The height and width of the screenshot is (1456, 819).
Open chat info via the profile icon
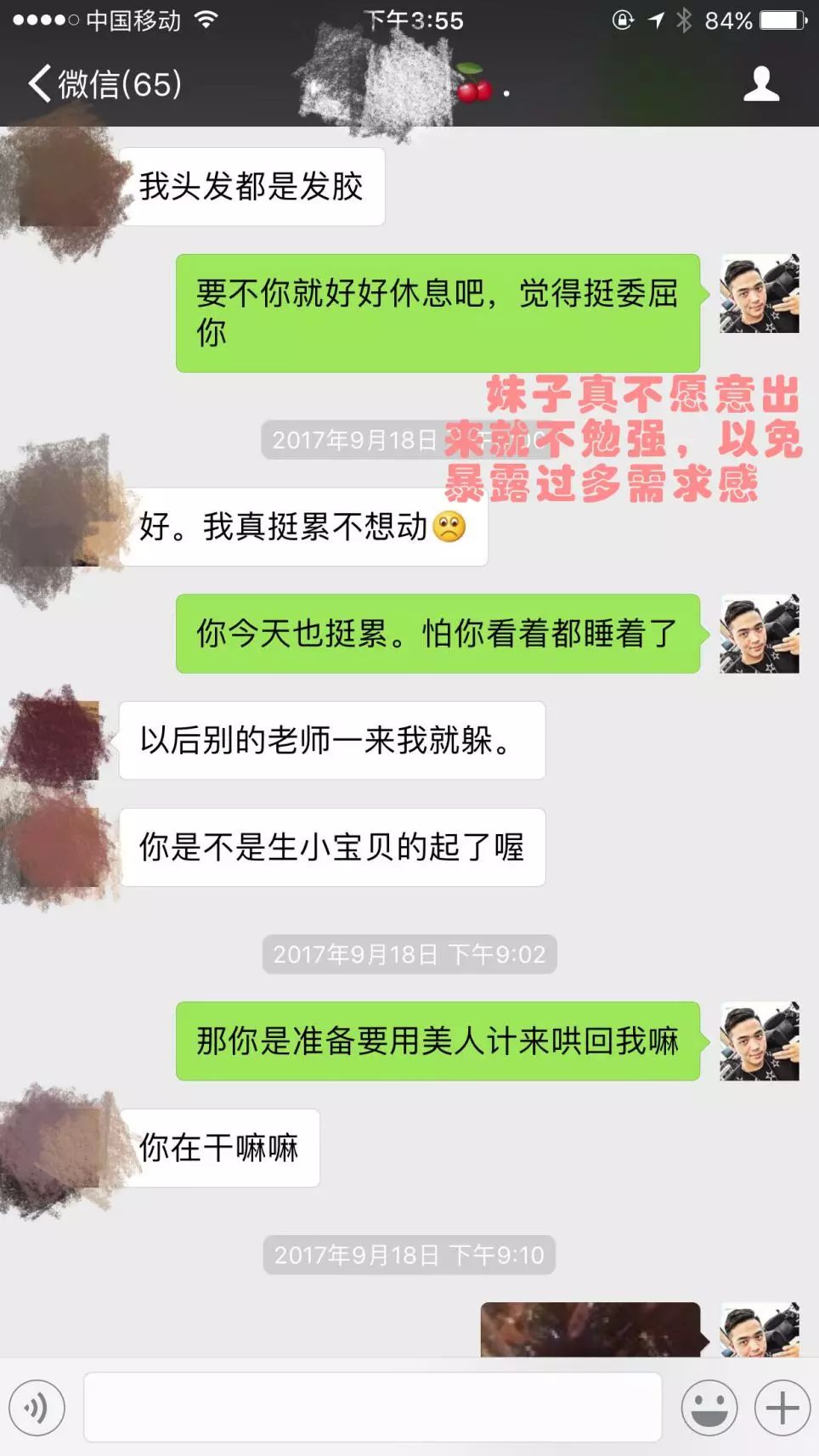(x=760, y=84)
